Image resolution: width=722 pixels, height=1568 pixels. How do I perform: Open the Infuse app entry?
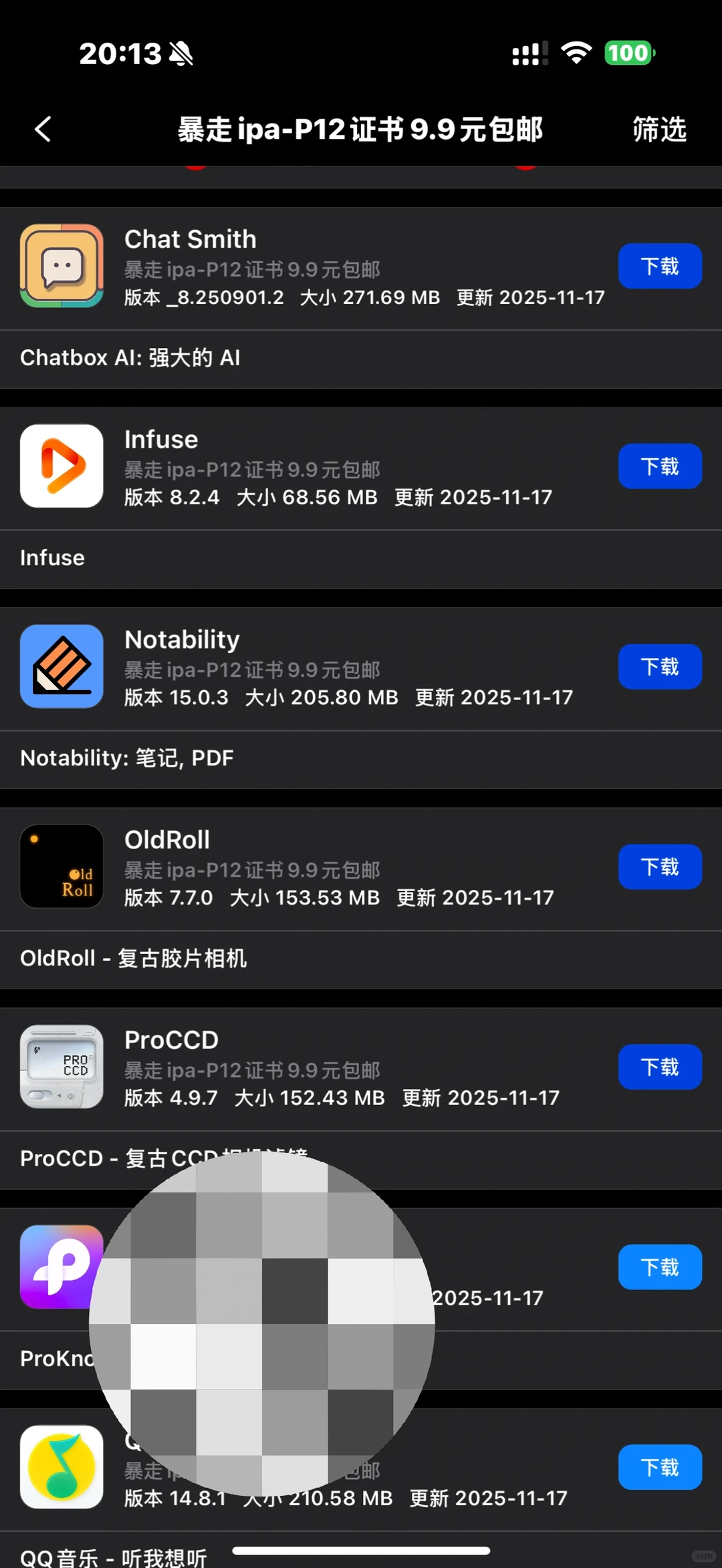click(x=161, y=440)
